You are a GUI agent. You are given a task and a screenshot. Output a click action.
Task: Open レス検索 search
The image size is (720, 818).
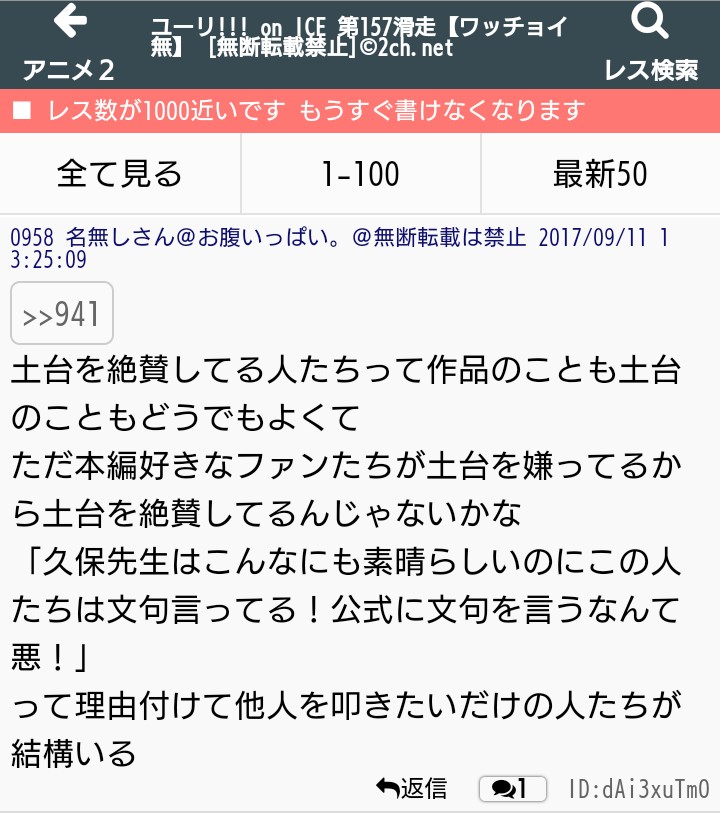651,43
